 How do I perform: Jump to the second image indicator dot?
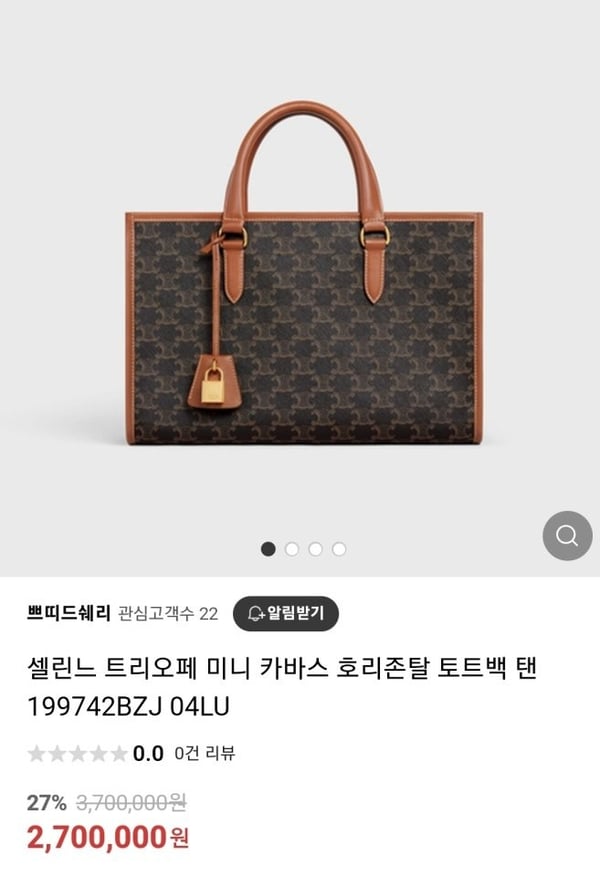tap(292, 549)
